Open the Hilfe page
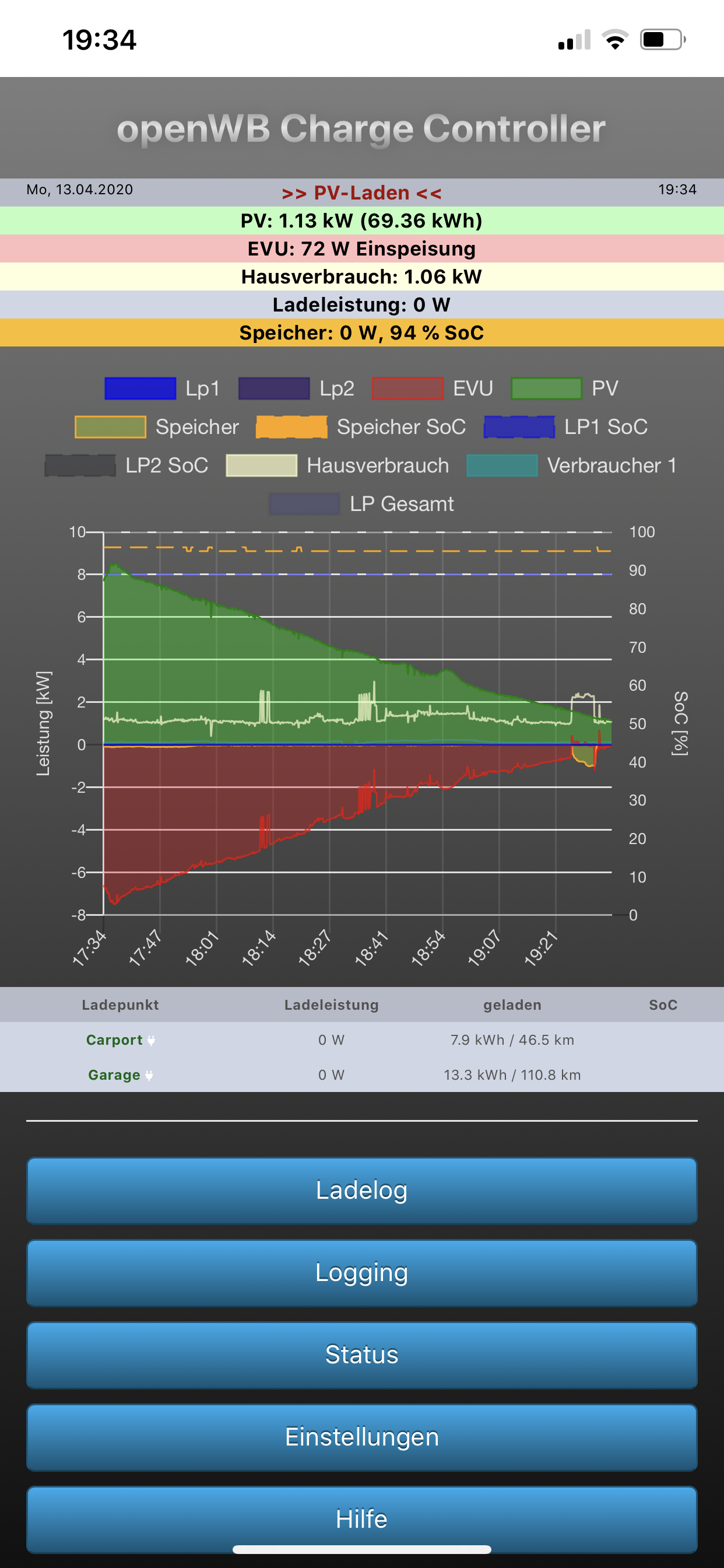The width and height of the screenshot is (724, 1568). (361, 1517)
